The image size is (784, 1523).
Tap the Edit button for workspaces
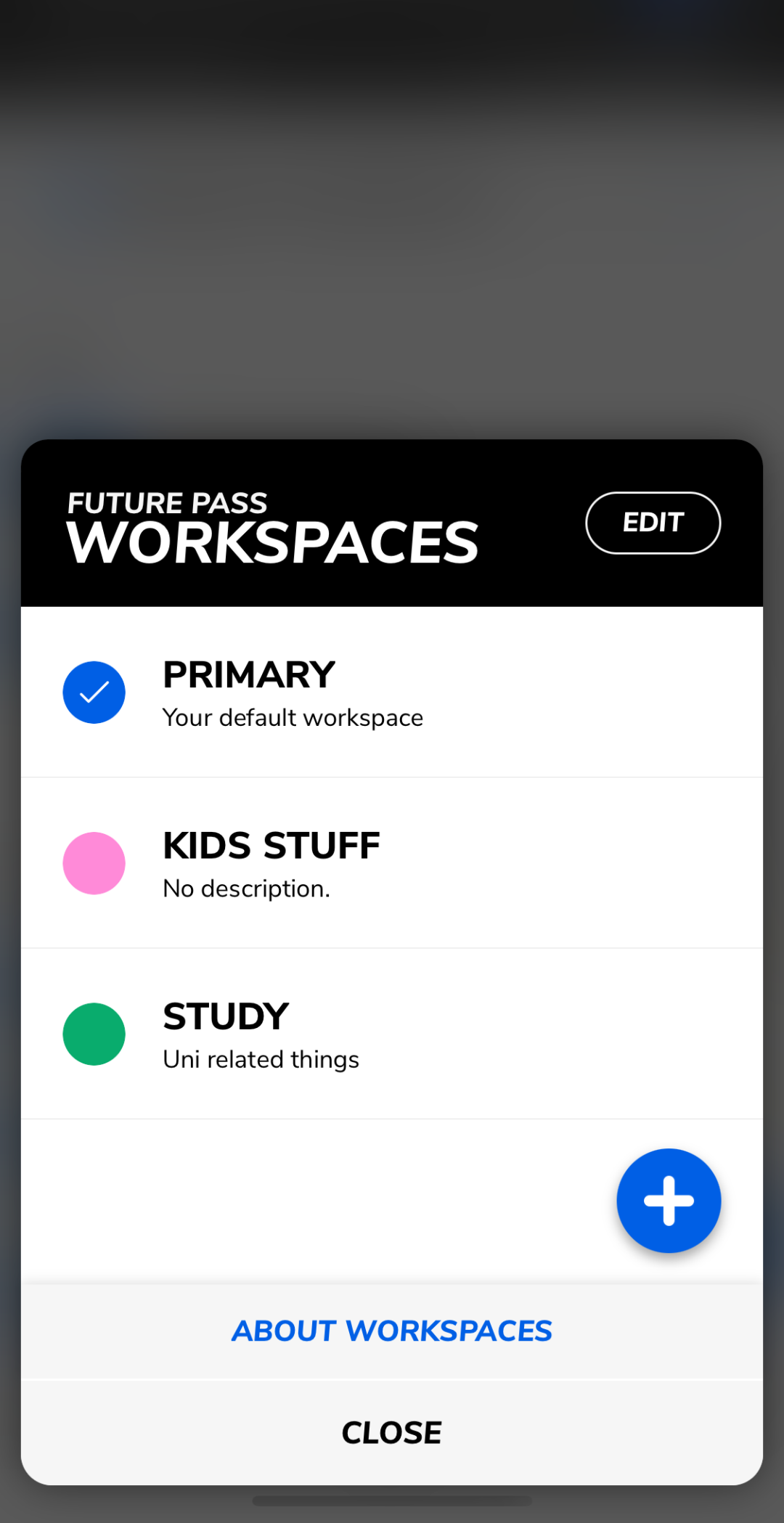click(653, 523)
